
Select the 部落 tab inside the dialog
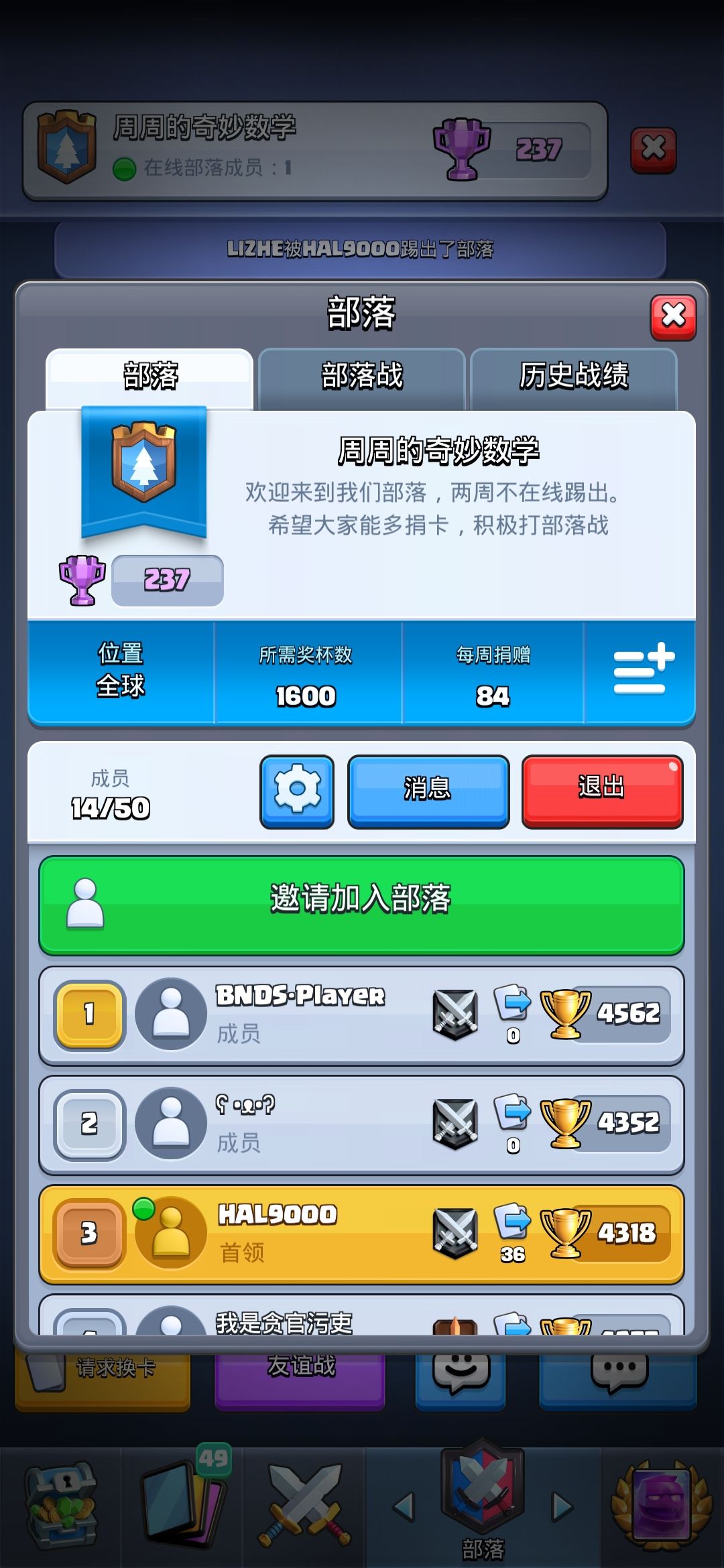[x=149, y=377]
